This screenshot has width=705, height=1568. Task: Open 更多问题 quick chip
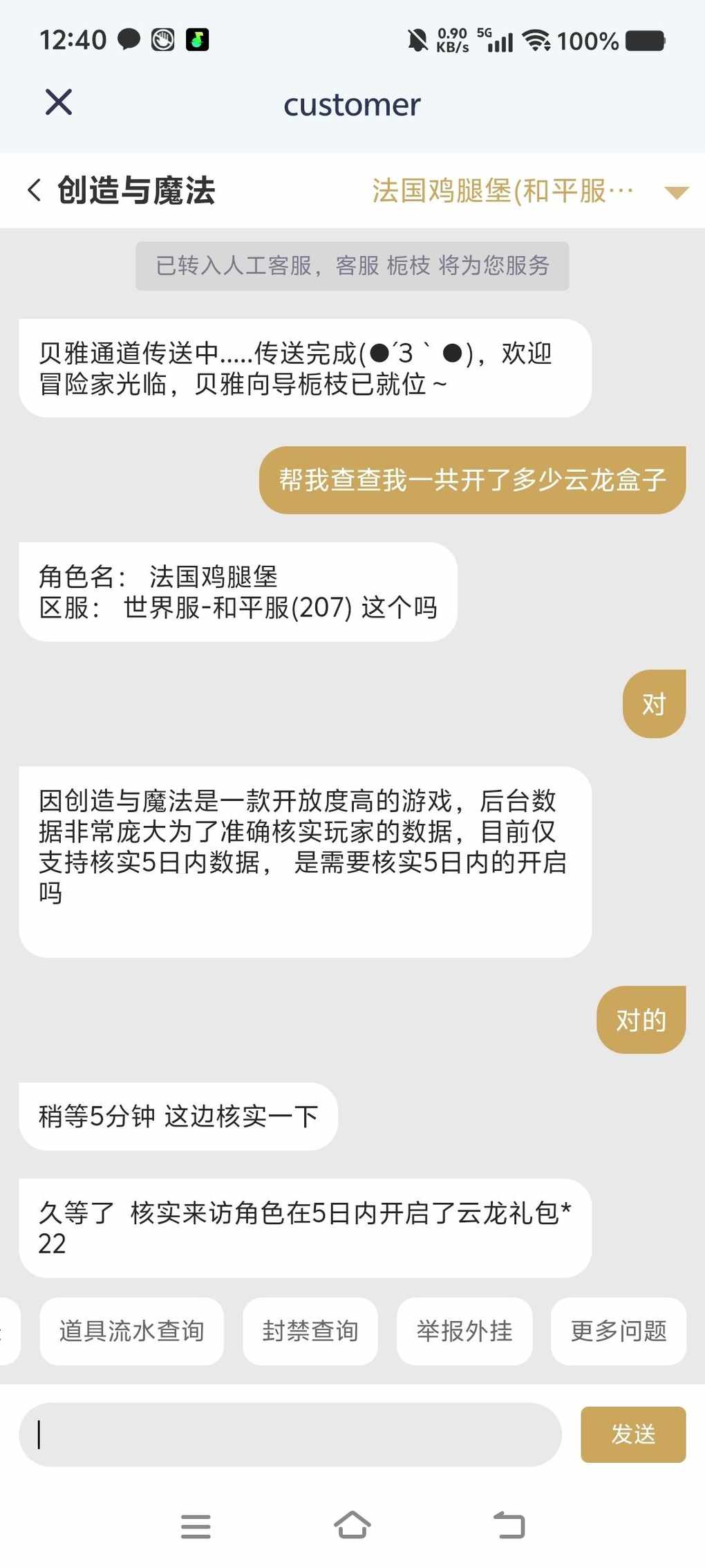(619, 1331)
